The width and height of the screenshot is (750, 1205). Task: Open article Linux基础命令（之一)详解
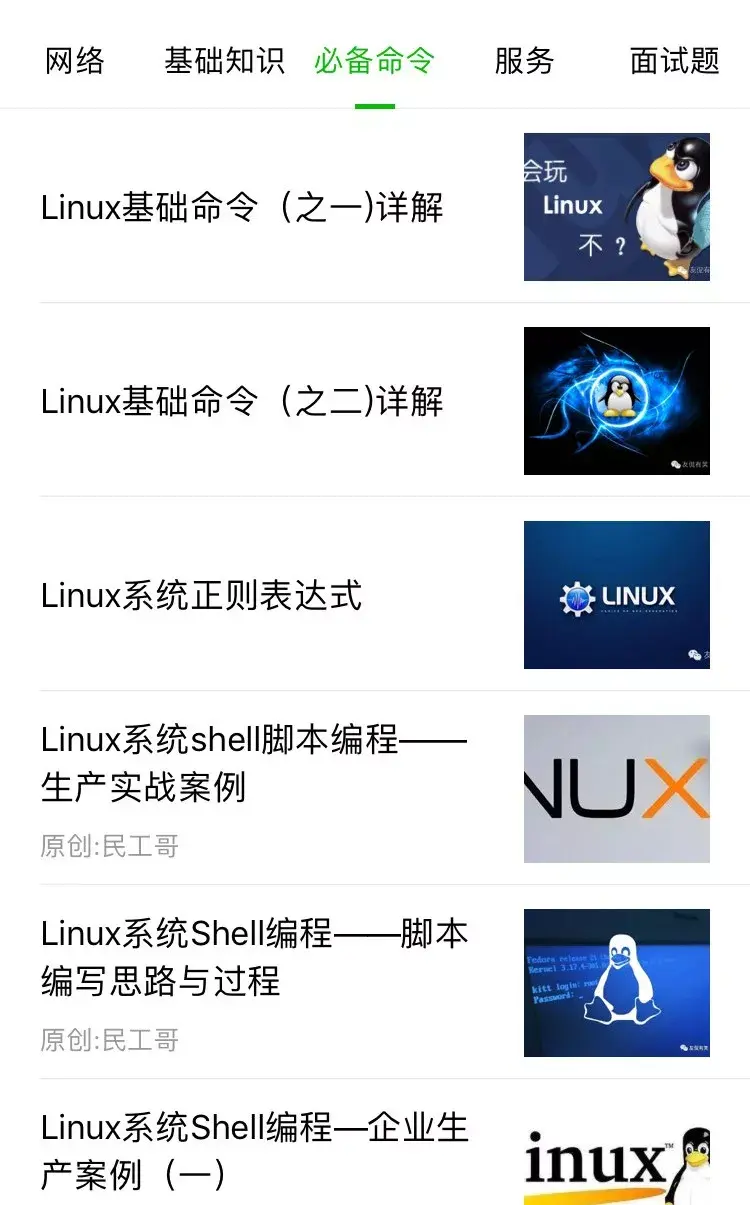[x=242, y=208]
